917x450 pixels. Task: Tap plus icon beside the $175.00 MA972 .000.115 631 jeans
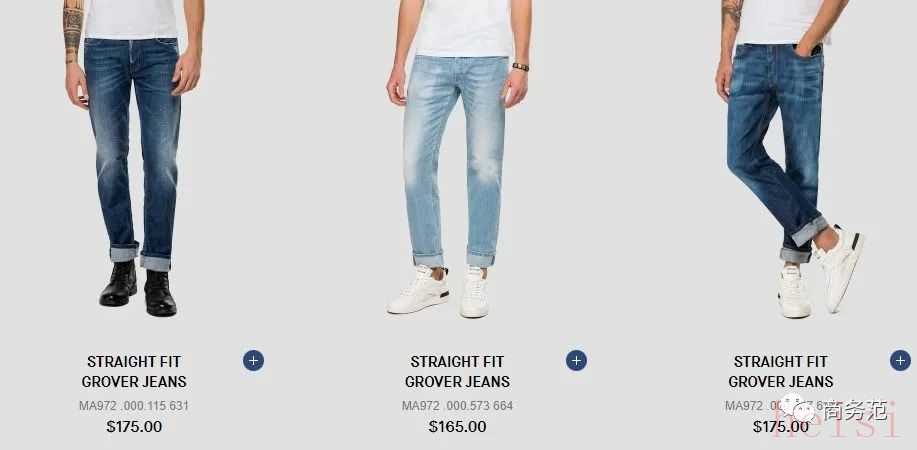pyautogui.click(x=253, y=360)
